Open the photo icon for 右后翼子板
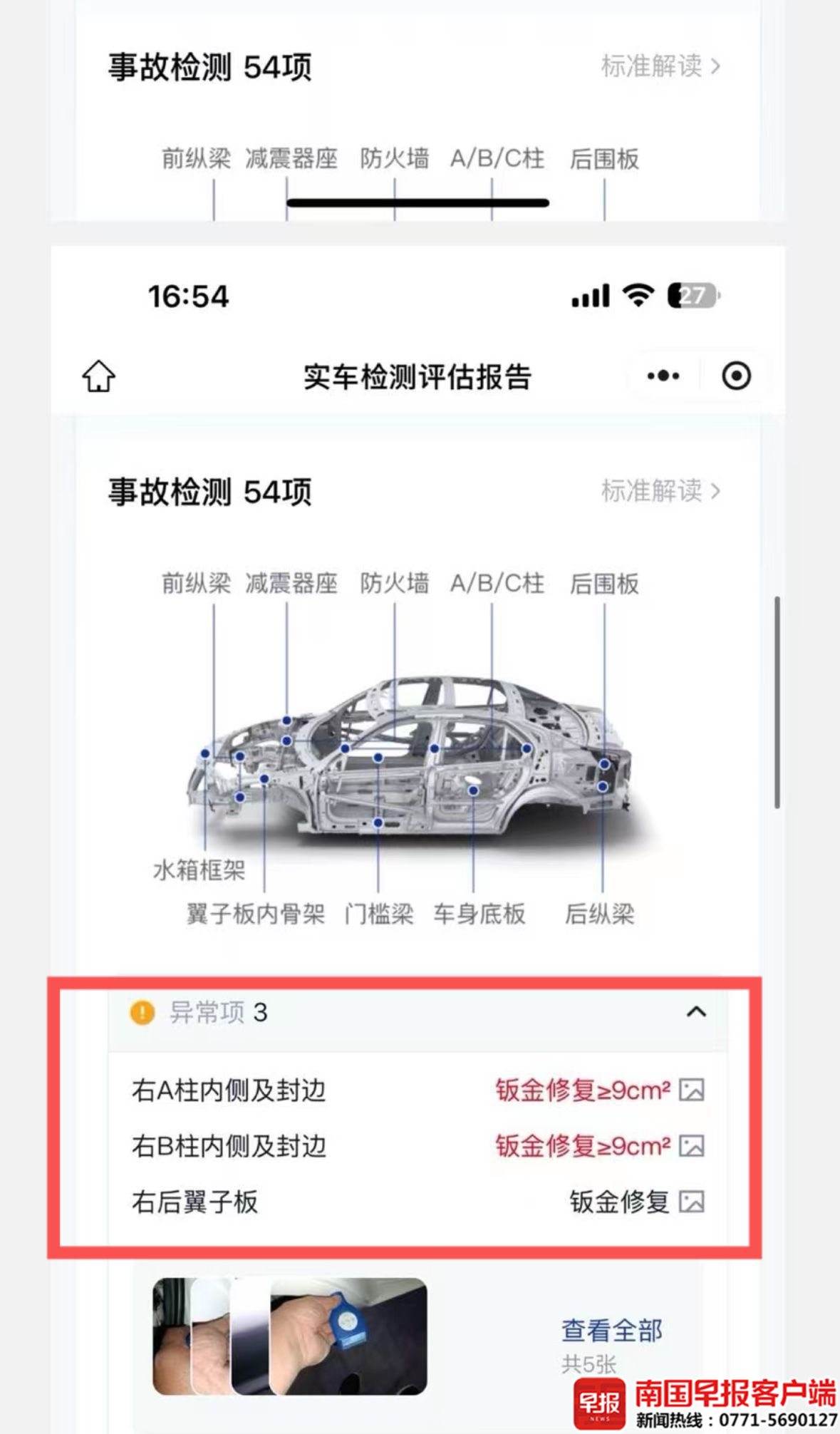The image size is (840, 1434). pyautogui.click(x=692, y=1202)
